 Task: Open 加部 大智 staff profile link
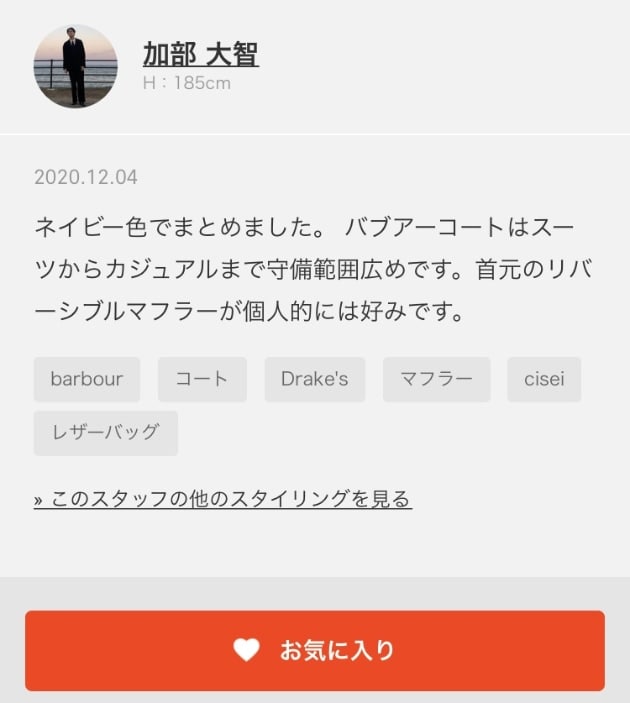pos(200,53)
